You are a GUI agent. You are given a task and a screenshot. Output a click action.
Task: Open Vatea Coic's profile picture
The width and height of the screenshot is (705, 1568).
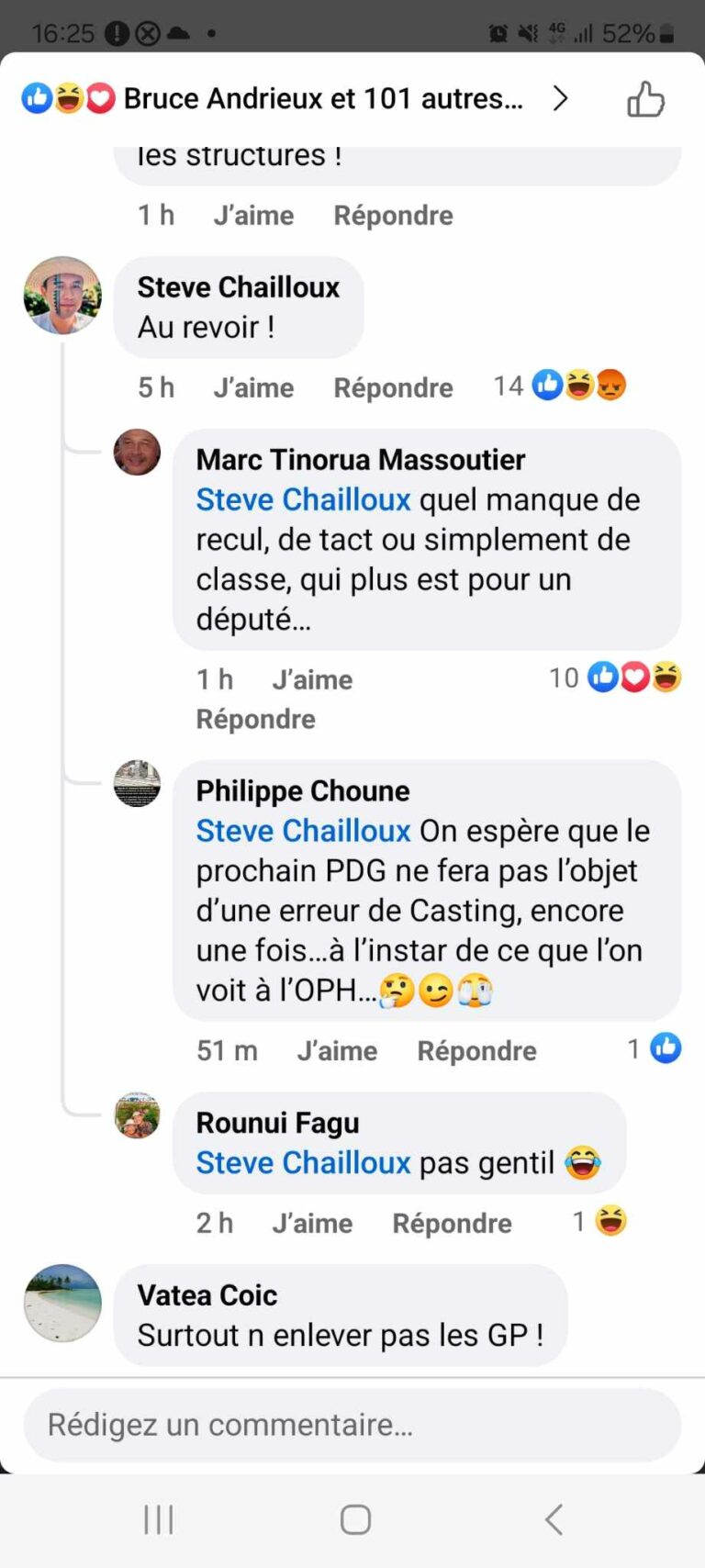click(62, 1303)
